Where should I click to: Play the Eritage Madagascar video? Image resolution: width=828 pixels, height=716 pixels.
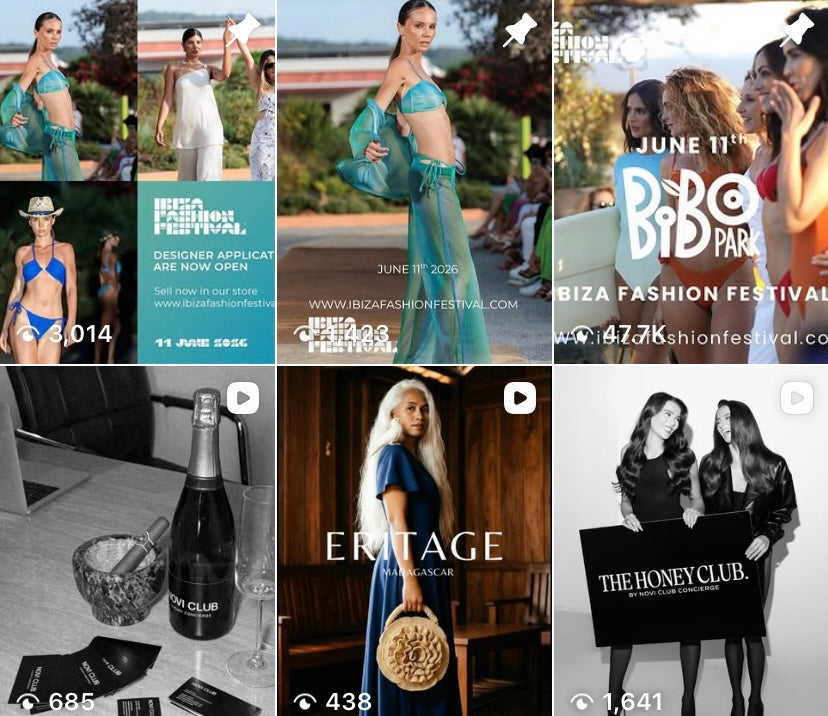point(413,540)
